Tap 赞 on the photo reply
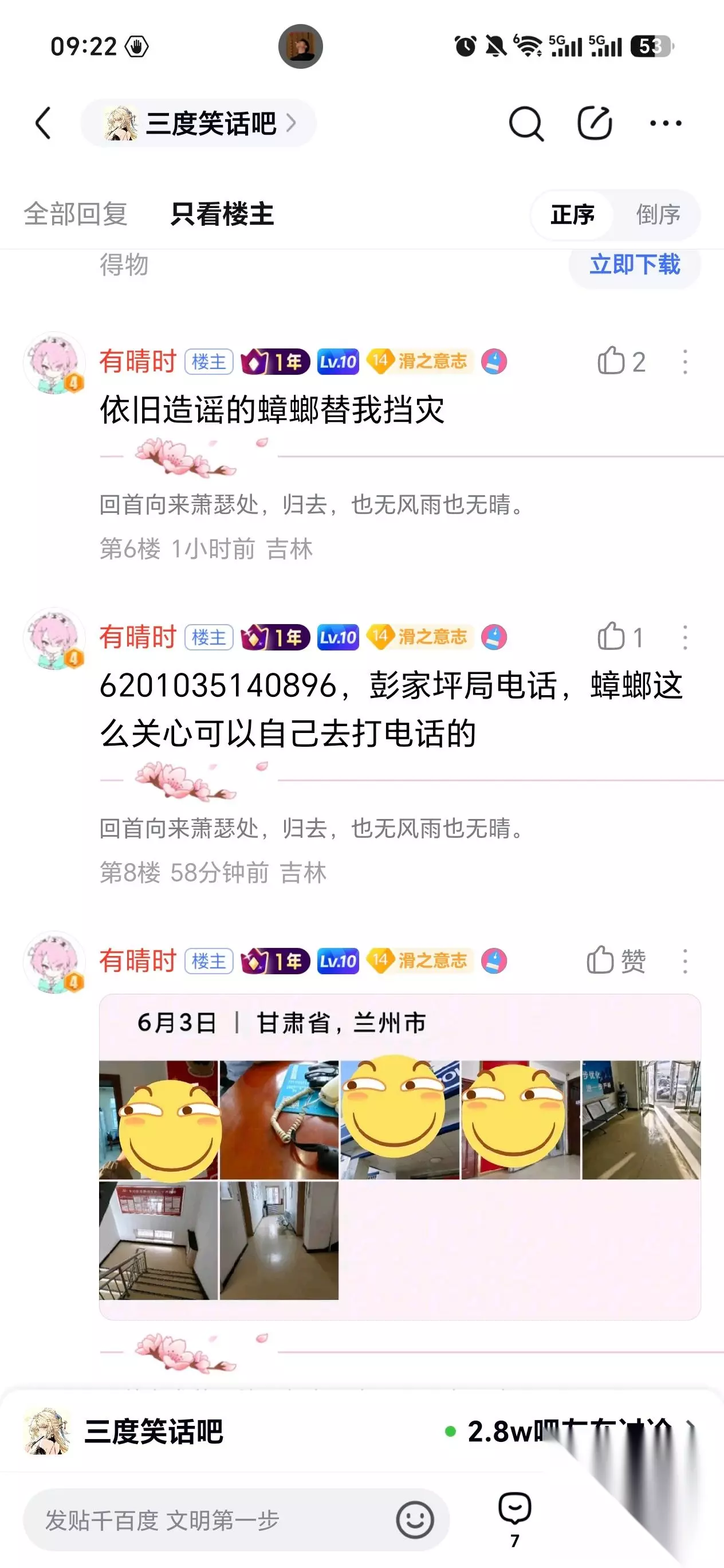This screenshot has width=724, height=1568. click(616, 961)
